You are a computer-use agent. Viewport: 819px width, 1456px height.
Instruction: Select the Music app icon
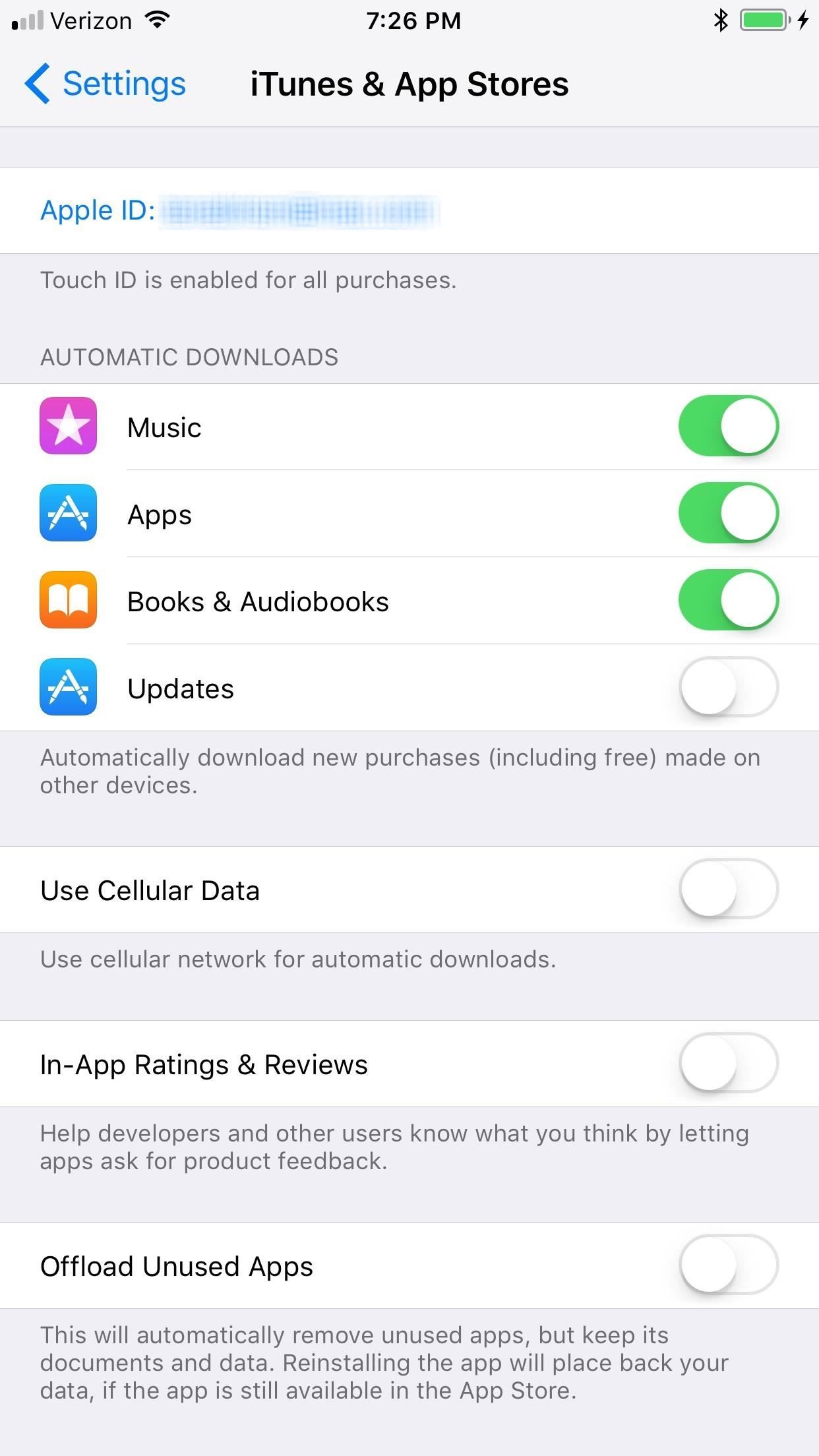68,426
